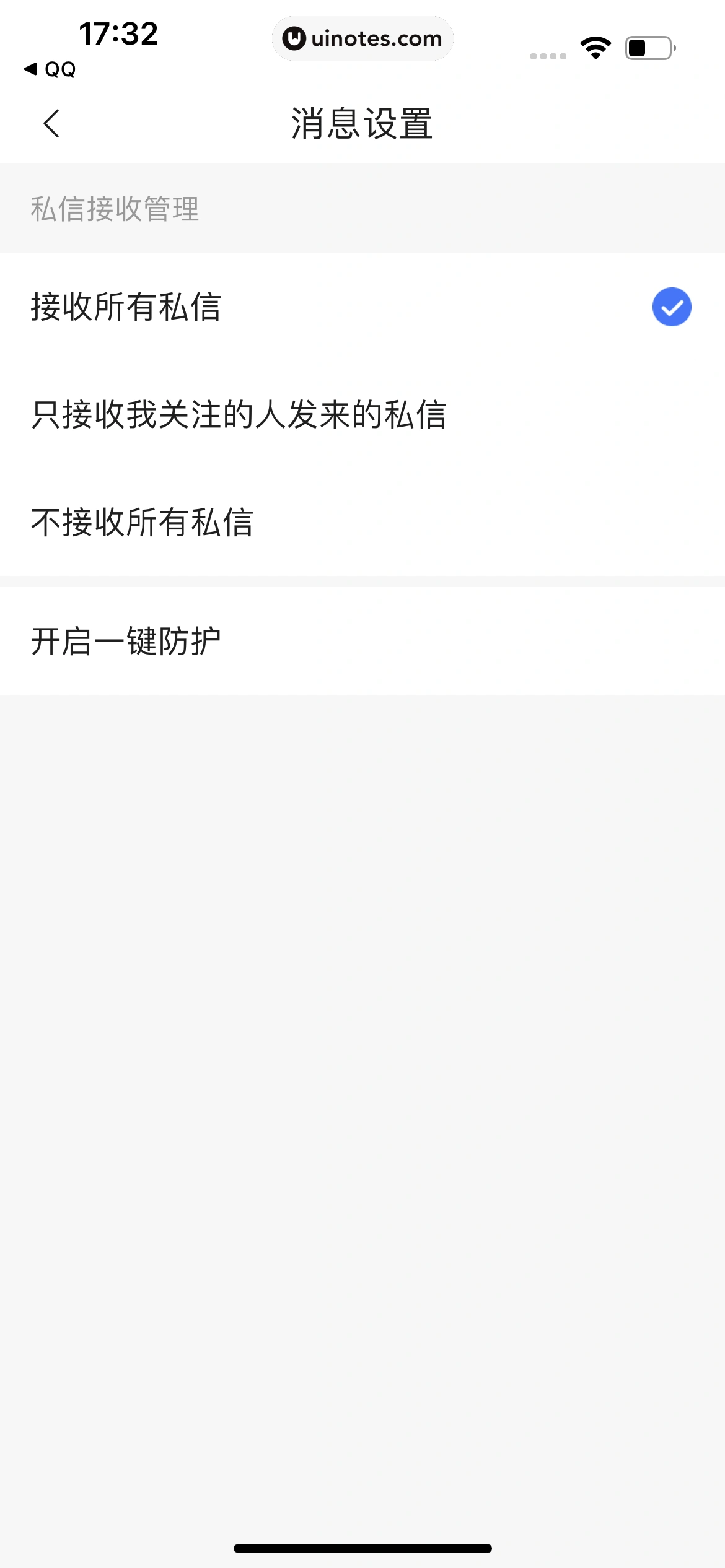
Task: Collapse the message settings via back chevron
Action: coord(52,122)
